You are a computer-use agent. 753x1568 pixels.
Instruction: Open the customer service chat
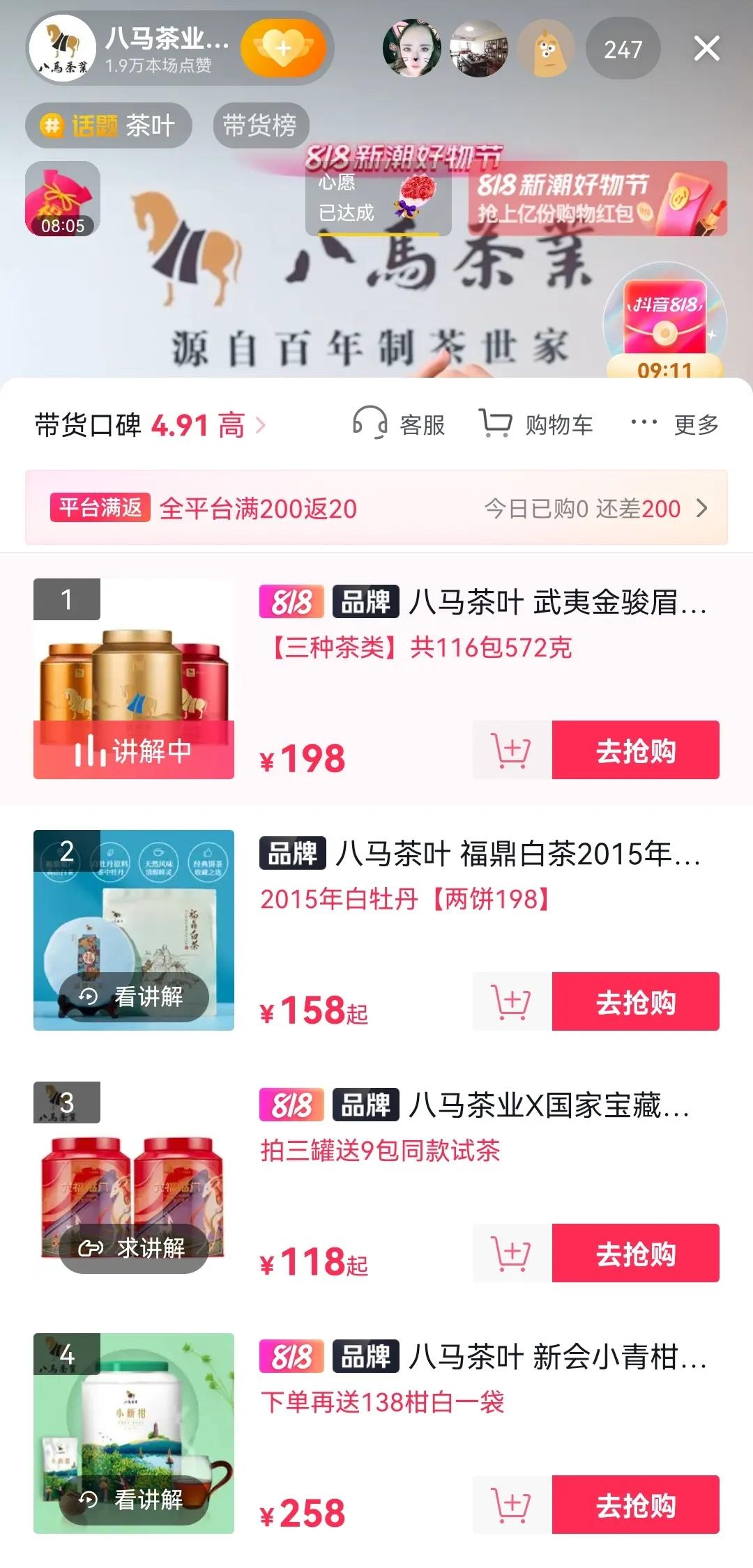(402, 423)
